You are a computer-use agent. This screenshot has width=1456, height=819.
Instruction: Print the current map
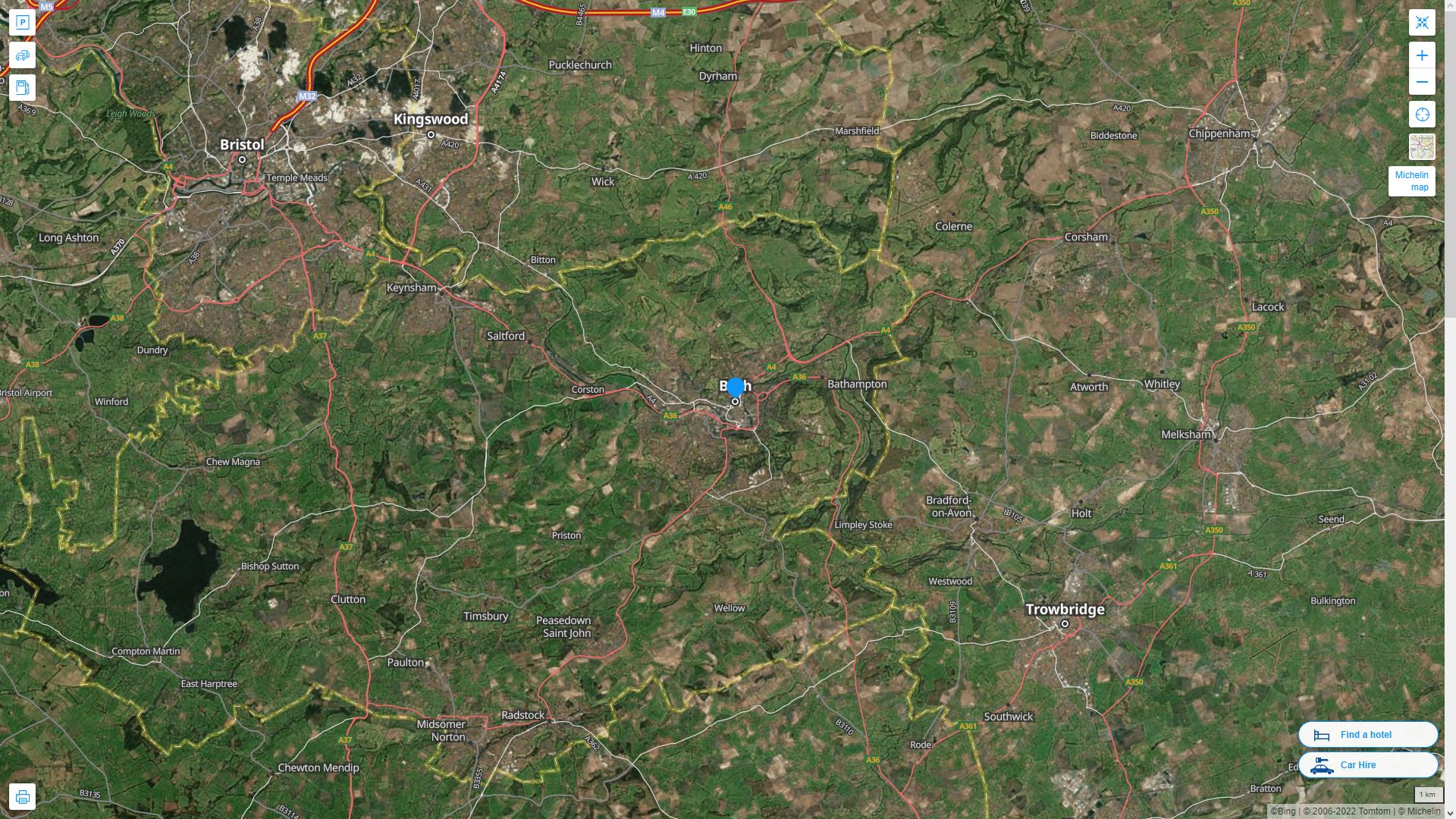point(22,797)
